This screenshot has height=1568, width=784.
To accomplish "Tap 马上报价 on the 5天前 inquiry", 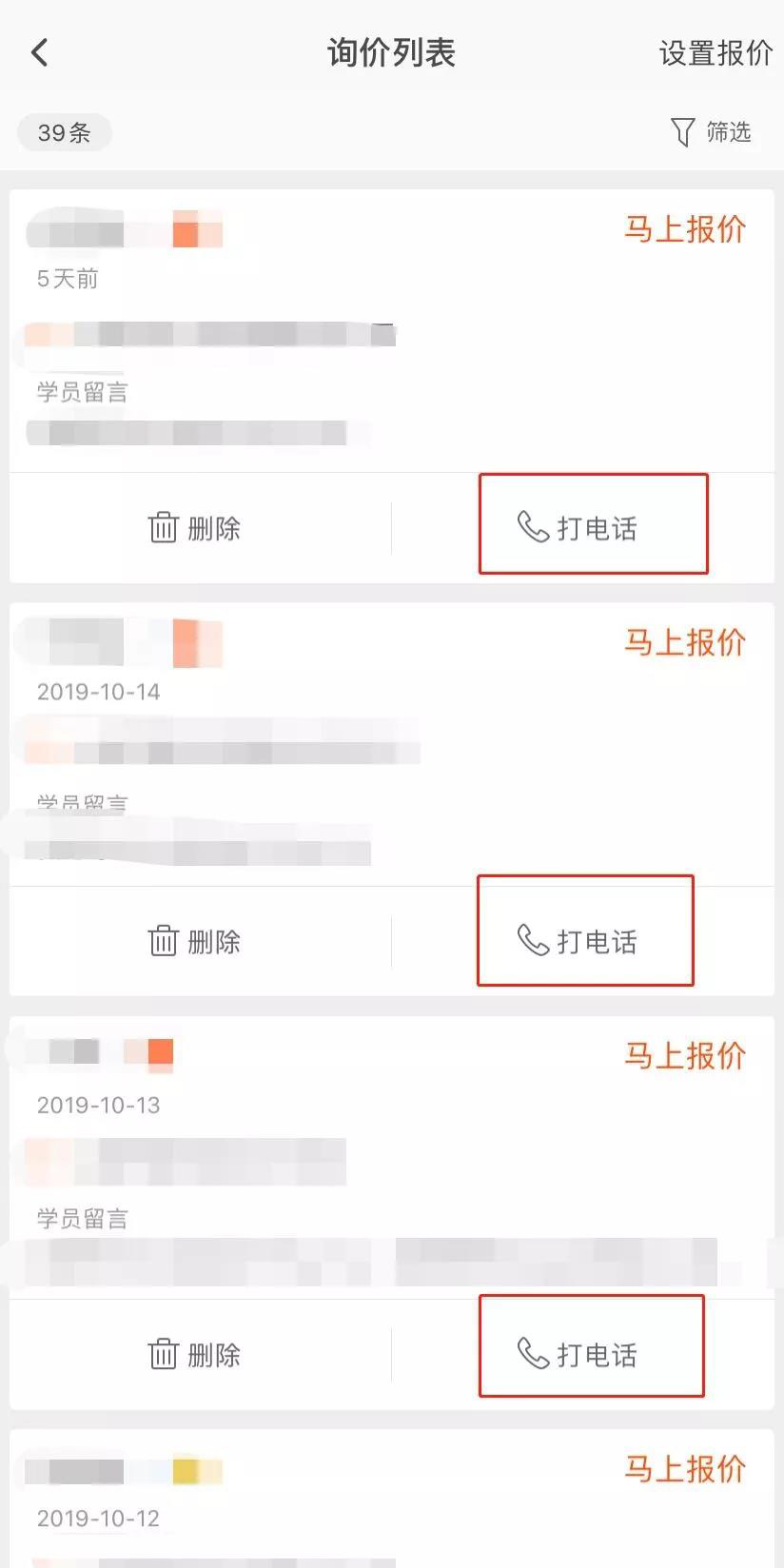I will tap(684, 229).
